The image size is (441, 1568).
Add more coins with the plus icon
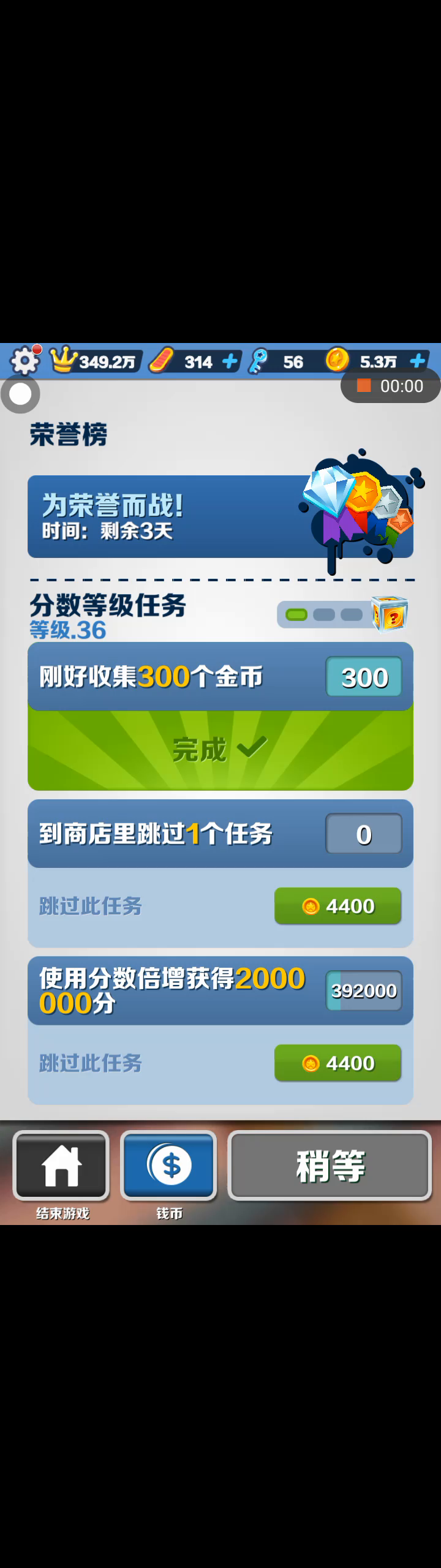click(418, 361)
